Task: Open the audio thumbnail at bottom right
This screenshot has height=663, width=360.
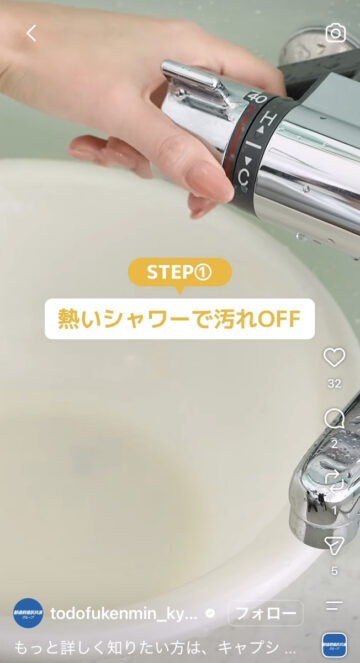Action: (334, 645)
